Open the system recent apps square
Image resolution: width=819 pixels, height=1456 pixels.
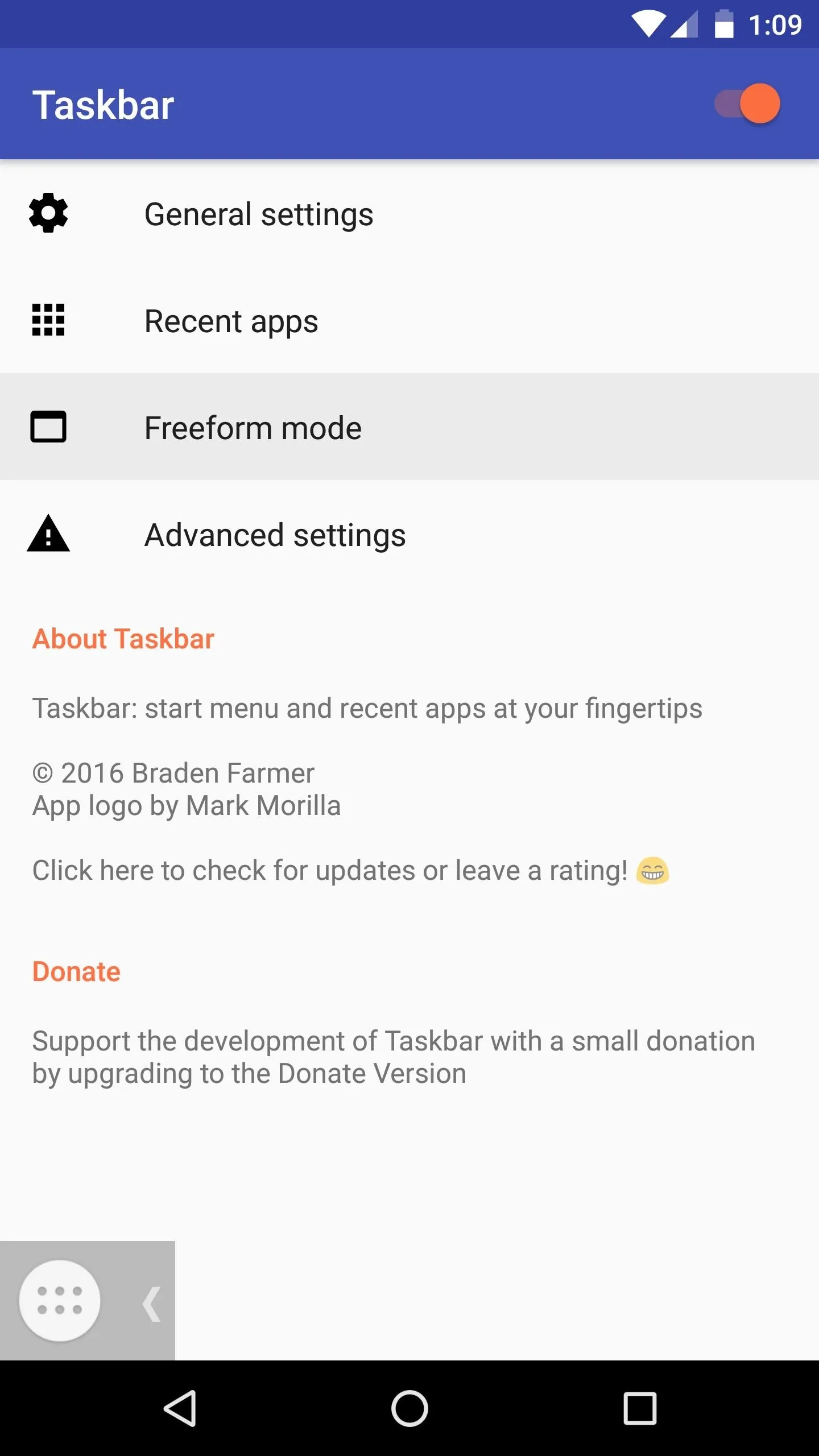point(640,1408)
